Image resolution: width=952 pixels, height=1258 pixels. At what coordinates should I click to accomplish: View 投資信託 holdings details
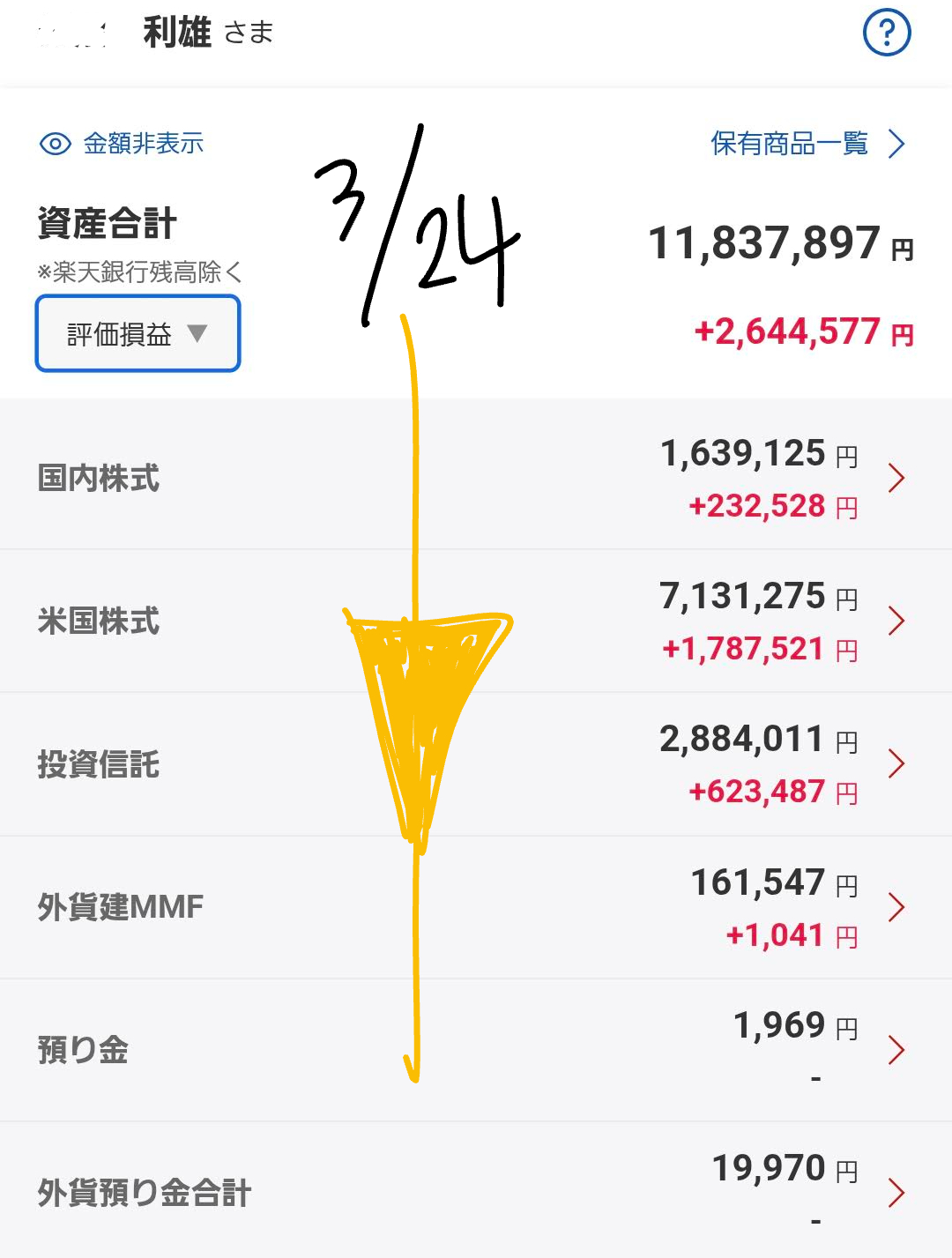[476, 764]
